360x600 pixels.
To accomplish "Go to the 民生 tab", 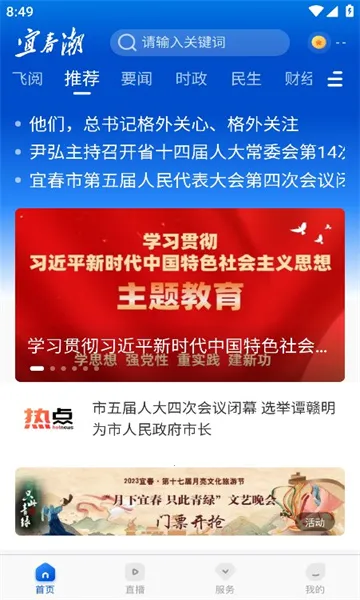I will pos(246,79).
